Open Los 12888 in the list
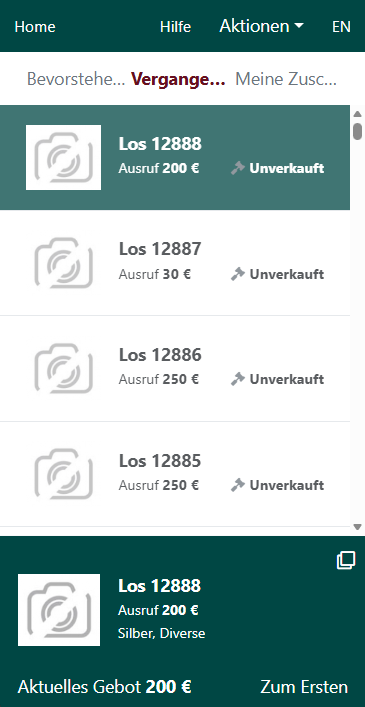365x707 pixels. 175,157
